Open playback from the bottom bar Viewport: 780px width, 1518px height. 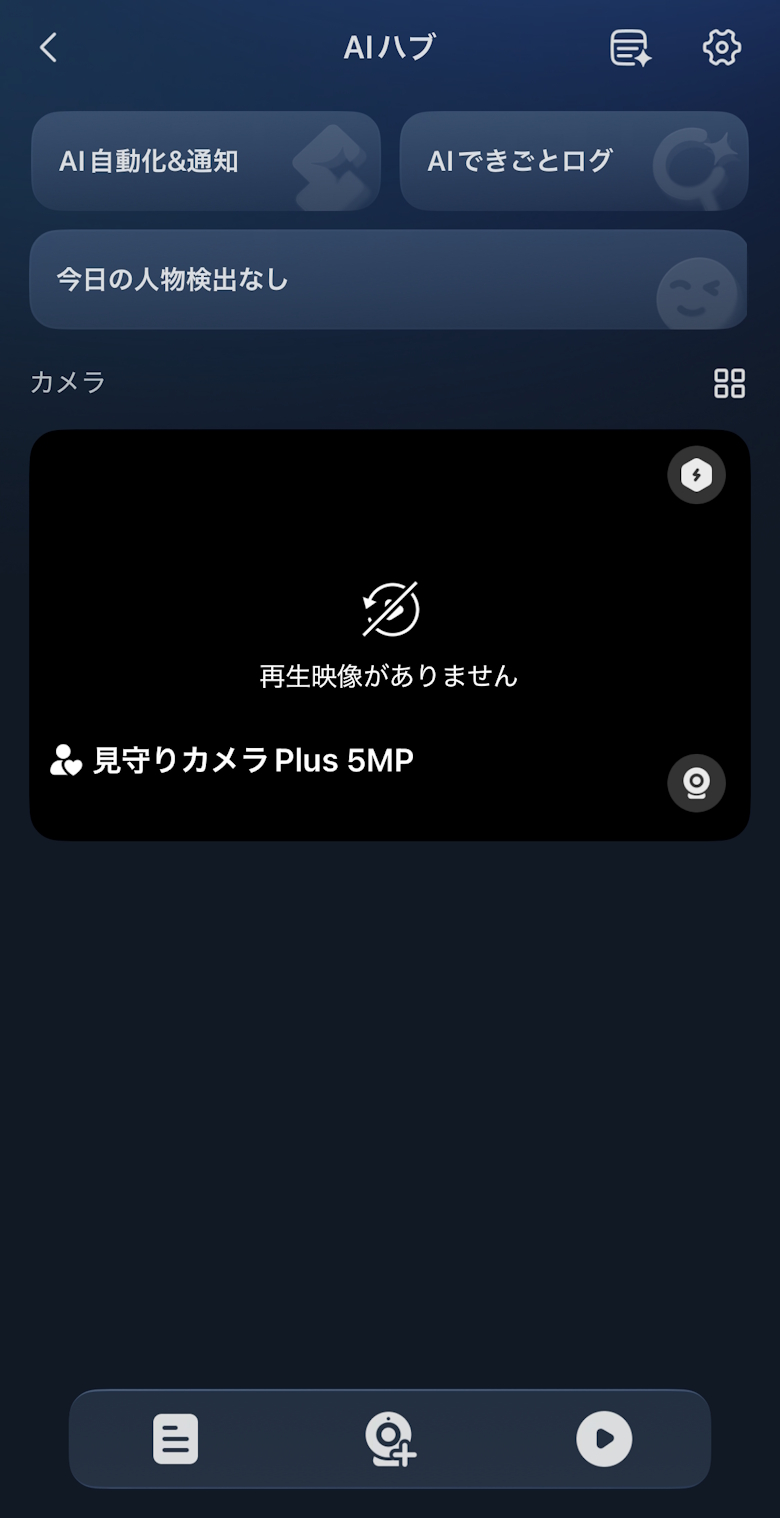click(x=604, y=1439)
